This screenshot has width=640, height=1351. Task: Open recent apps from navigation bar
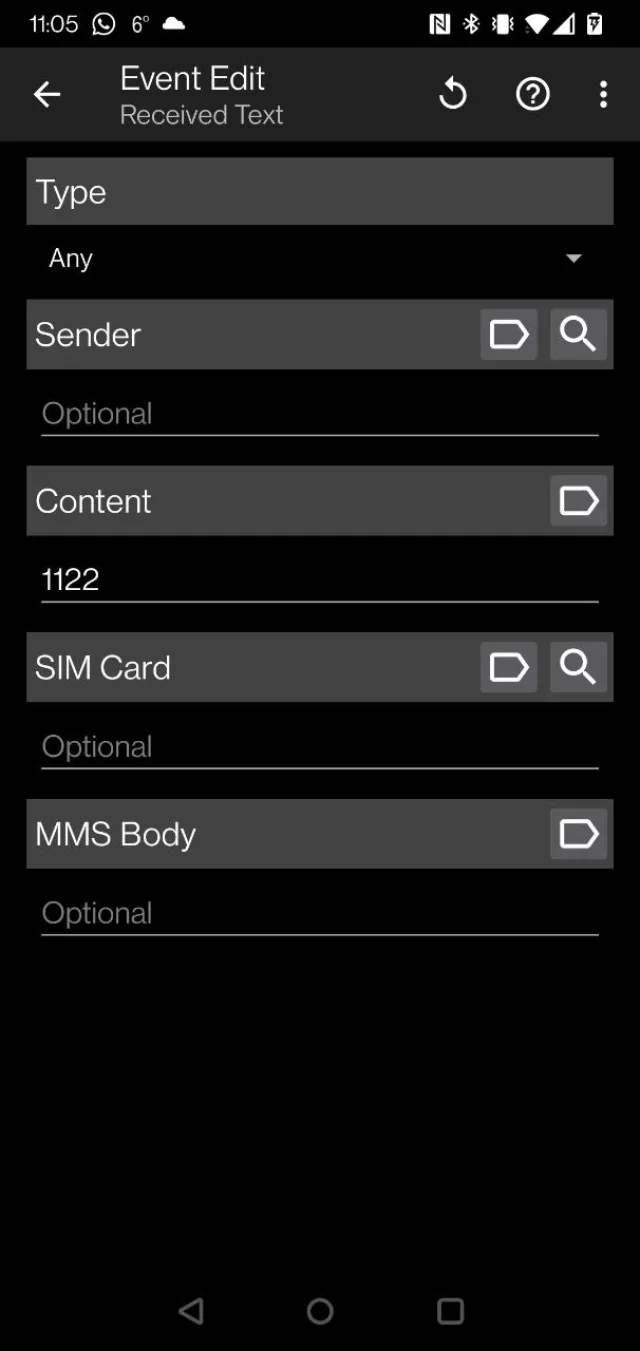click(451, 1311)
